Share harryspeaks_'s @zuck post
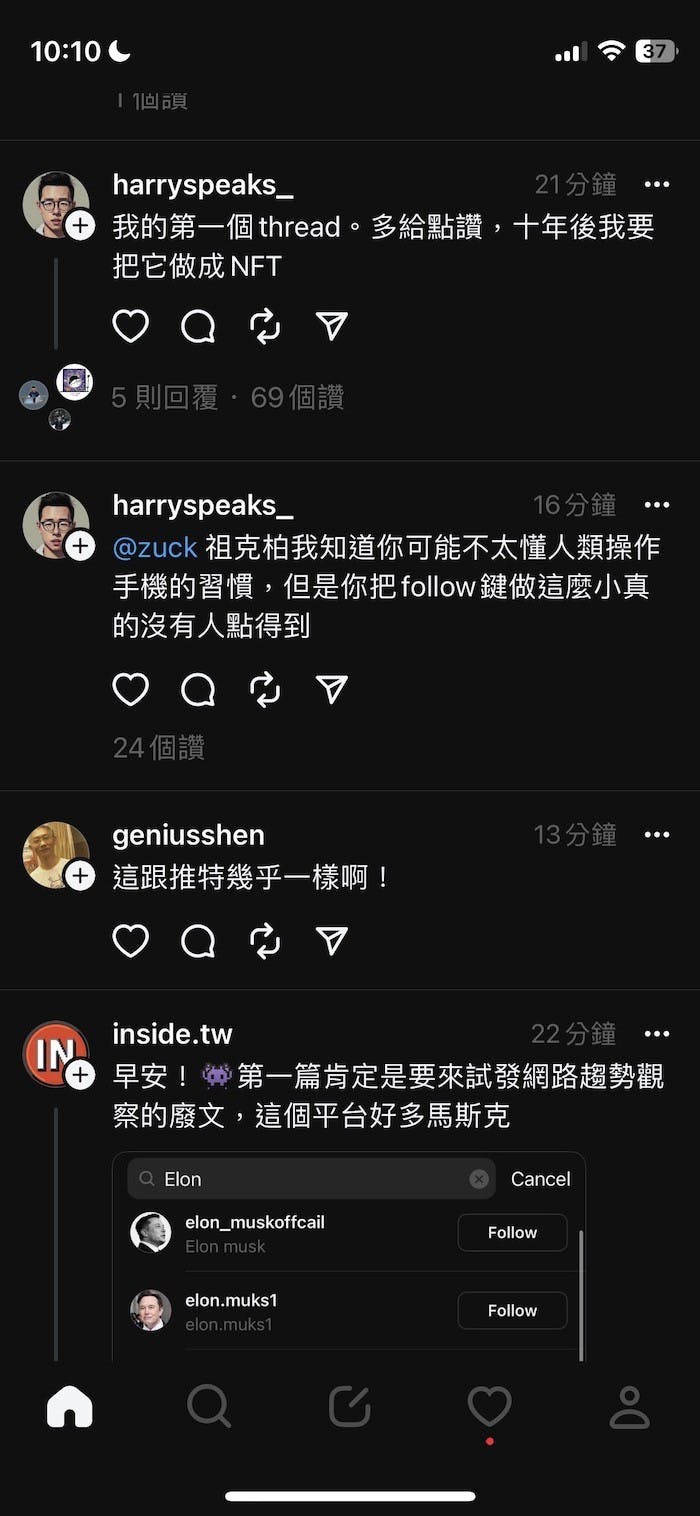The height and width of the screenshot is (1516, 700). [332, 689]
